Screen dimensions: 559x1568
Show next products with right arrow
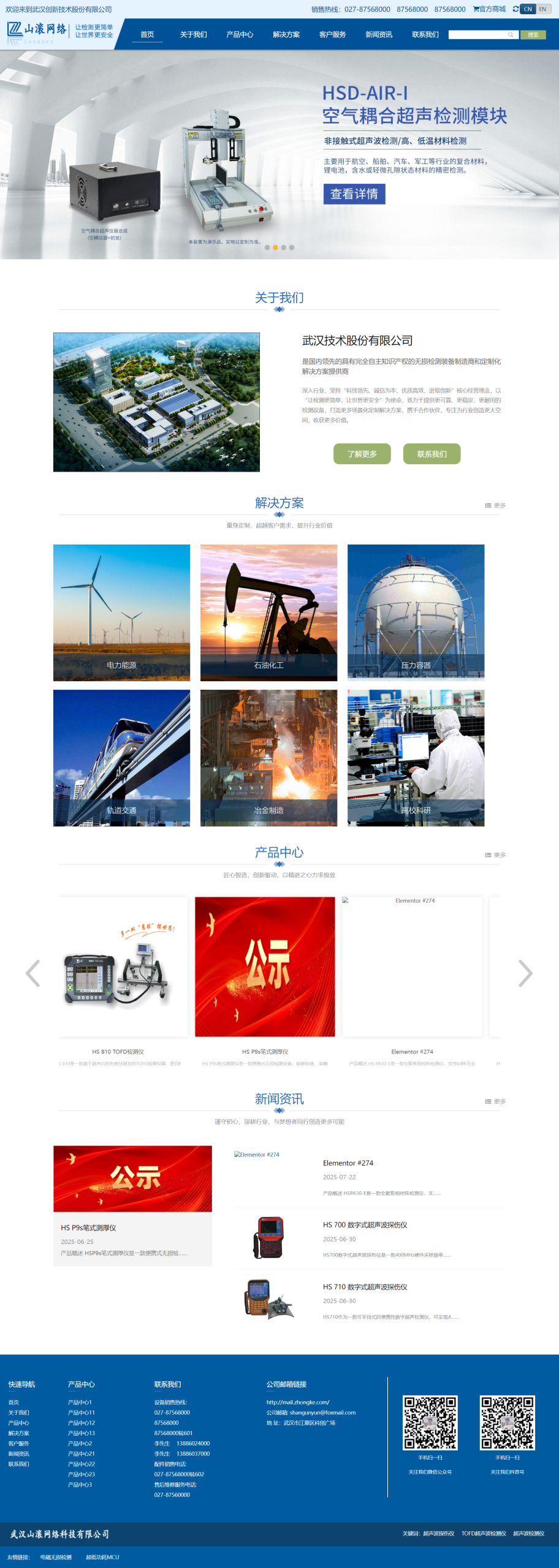tap(525, 973)
